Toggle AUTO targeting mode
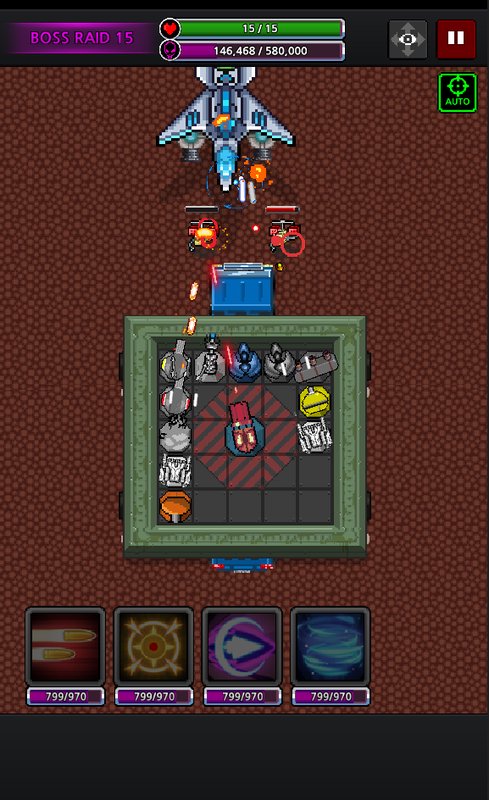489x800 pixels. [x=457, y=92]
